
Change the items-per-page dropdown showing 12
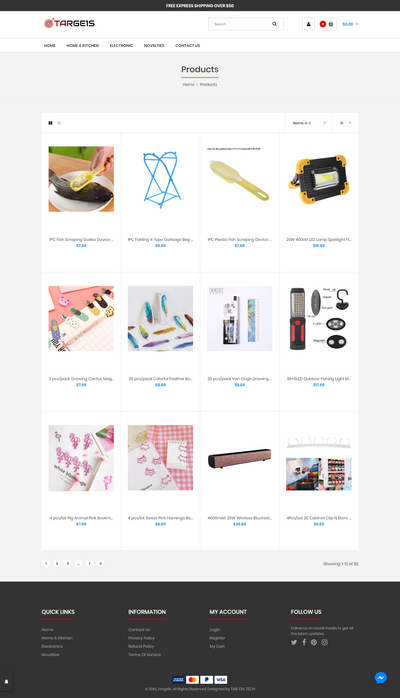(x=345, y=123)
